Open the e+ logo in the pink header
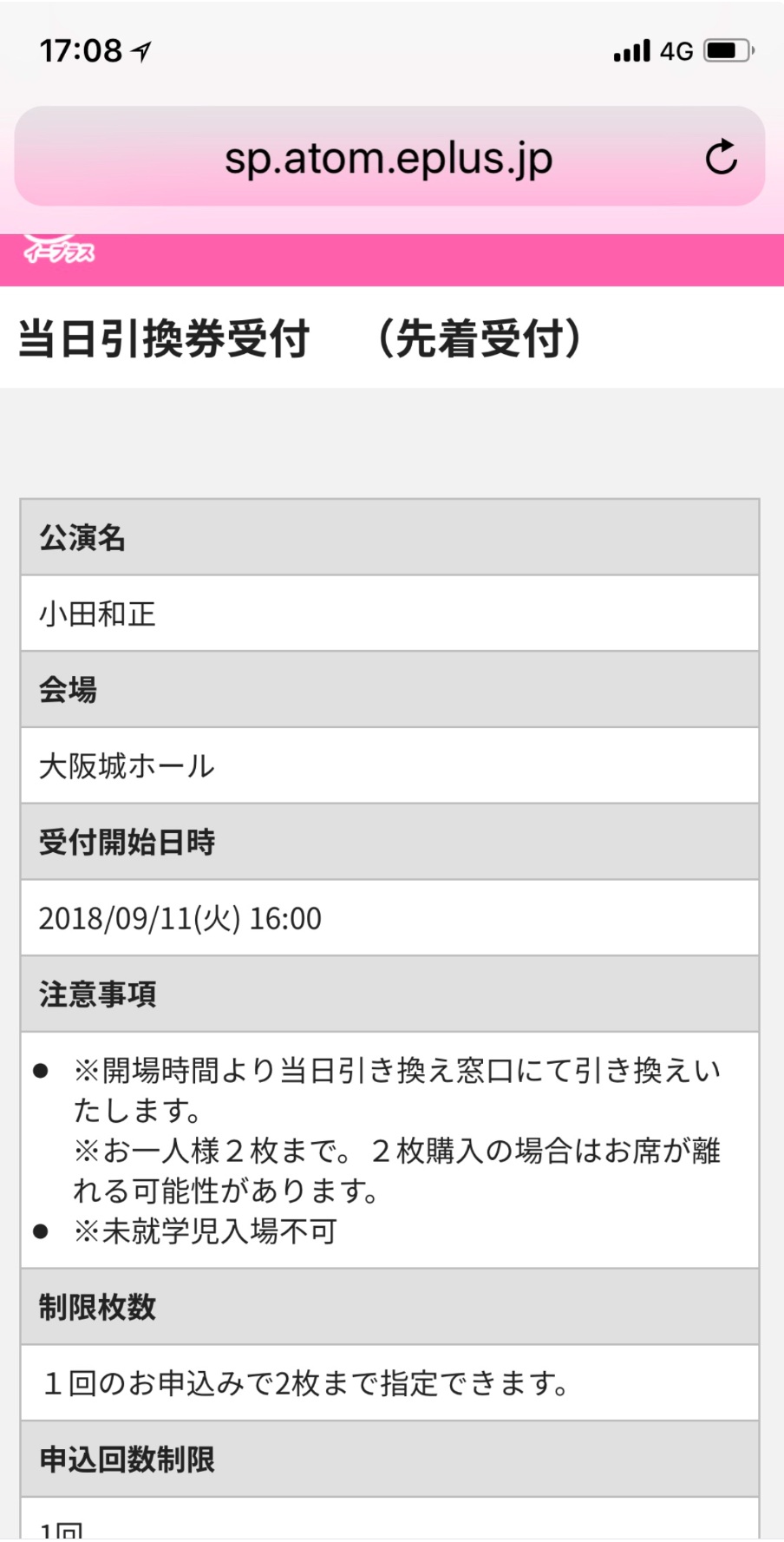The width and height of the screenshot is (784, 1542). [x=59, y=249]
